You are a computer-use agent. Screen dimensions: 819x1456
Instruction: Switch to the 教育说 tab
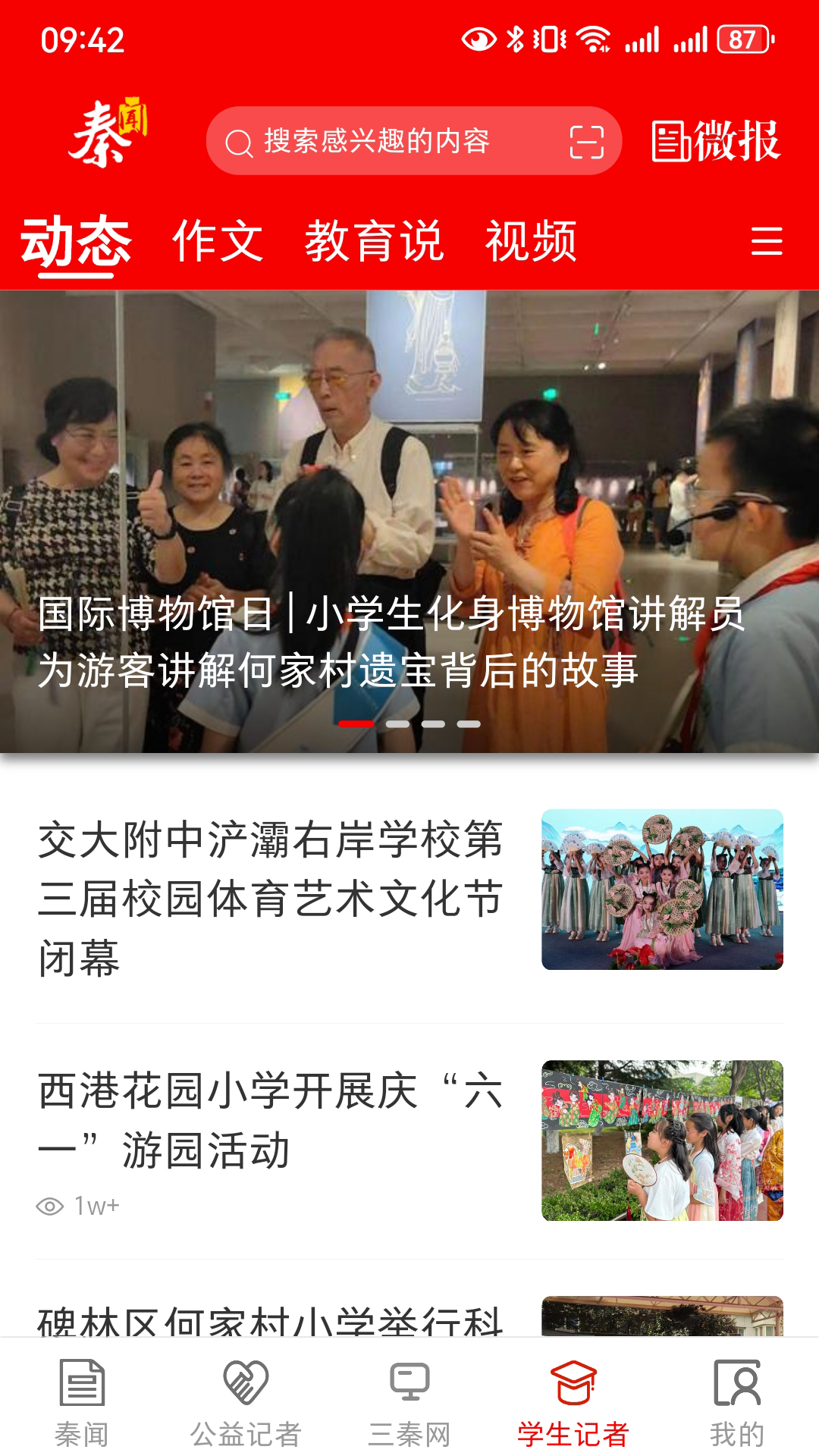pyautogui.click(x=374, y=242)
